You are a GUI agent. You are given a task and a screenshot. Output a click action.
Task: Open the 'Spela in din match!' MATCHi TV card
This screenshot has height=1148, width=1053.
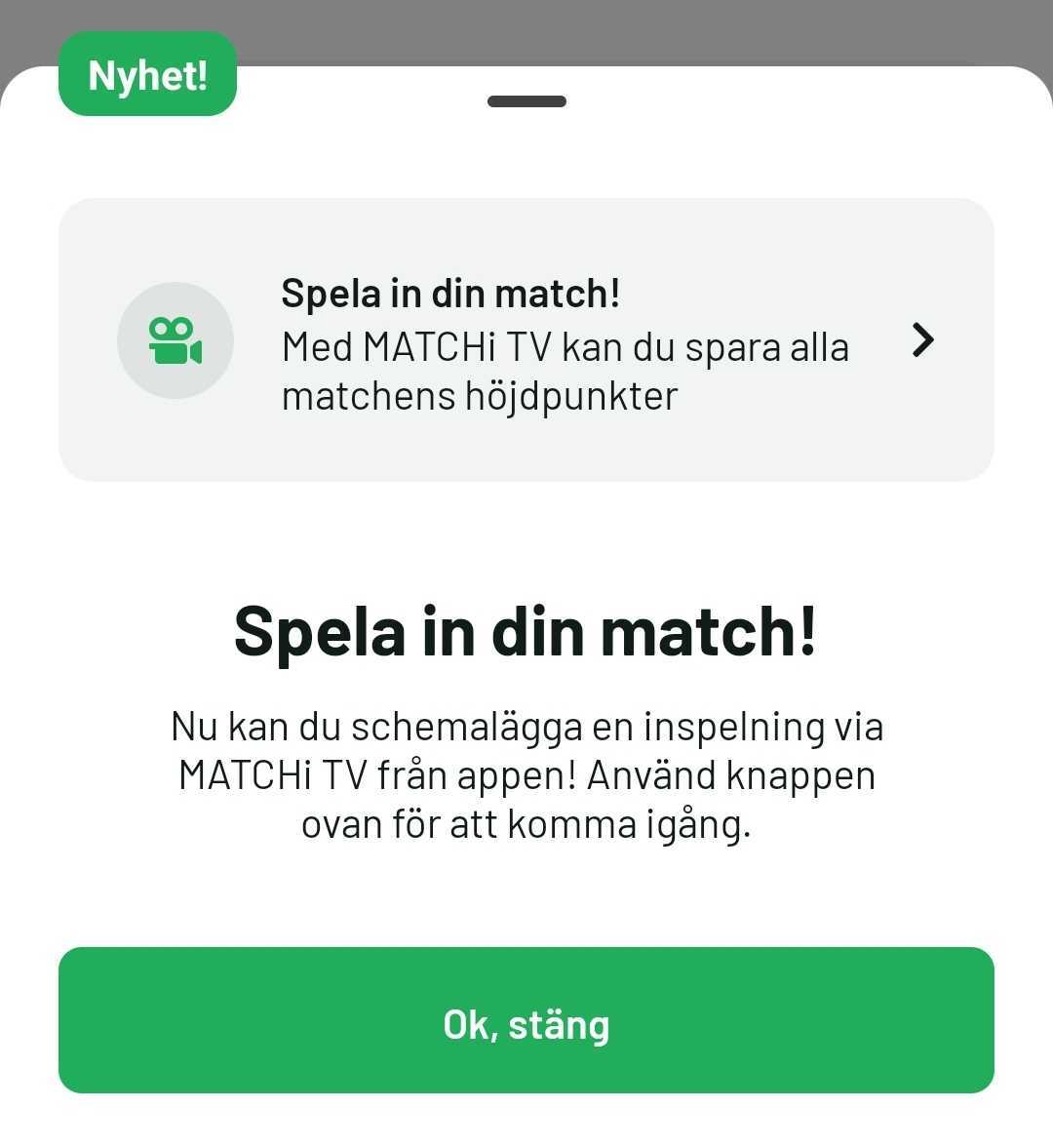click(526, 340)
